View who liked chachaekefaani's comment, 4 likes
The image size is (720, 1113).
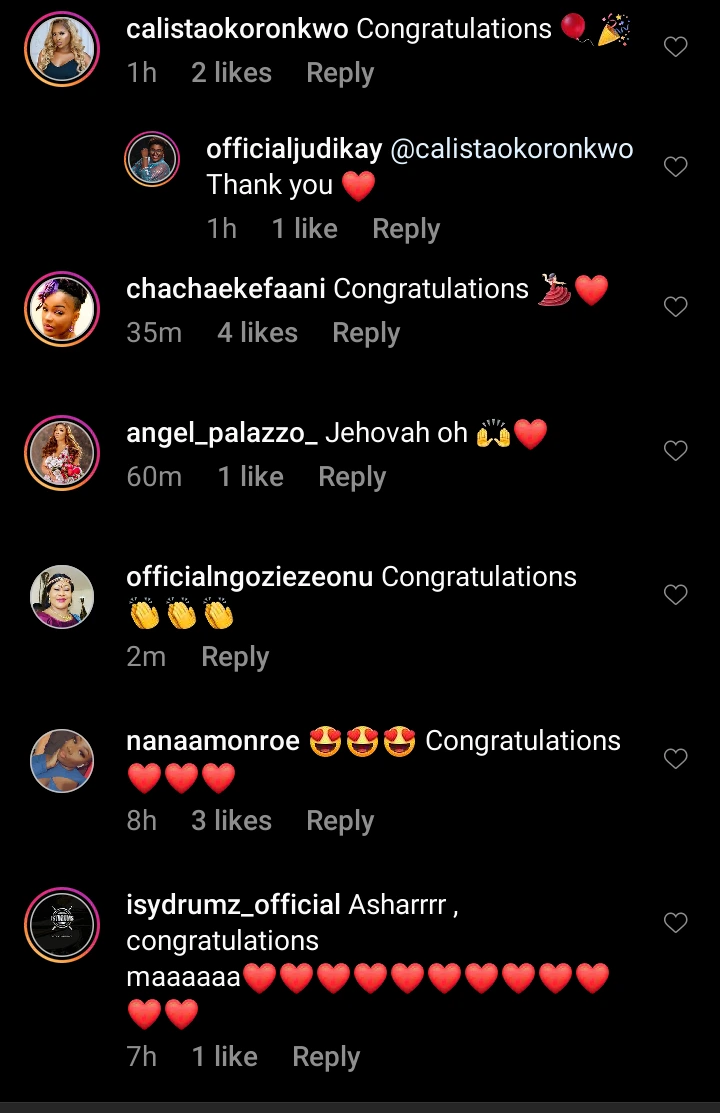(x=257, y=333)
